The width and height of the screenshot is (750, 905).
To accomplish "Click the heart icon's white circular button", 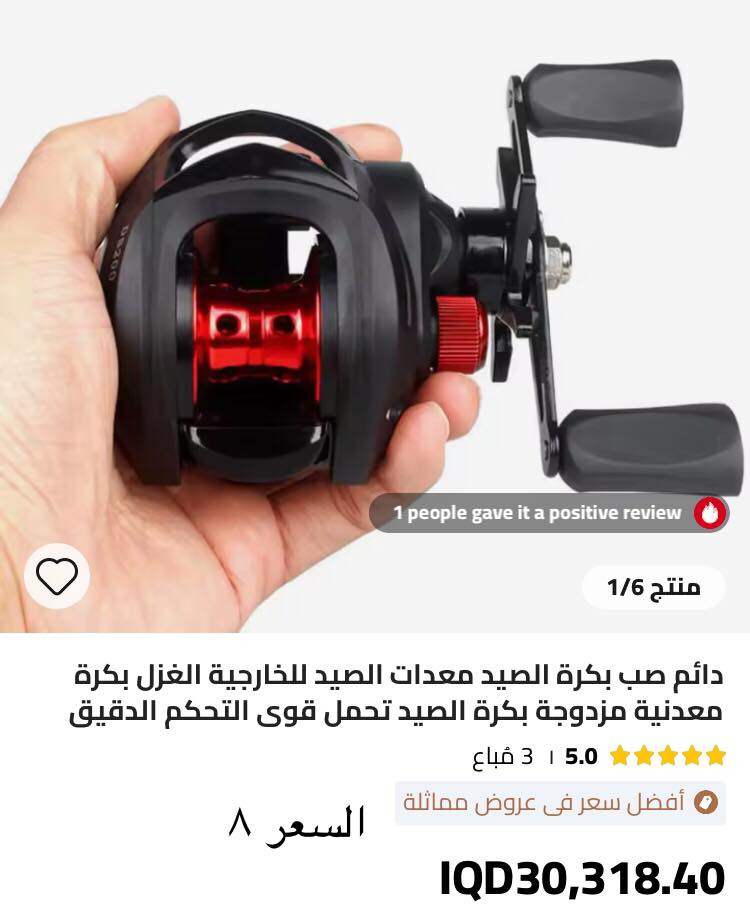I will coord(57,575).
